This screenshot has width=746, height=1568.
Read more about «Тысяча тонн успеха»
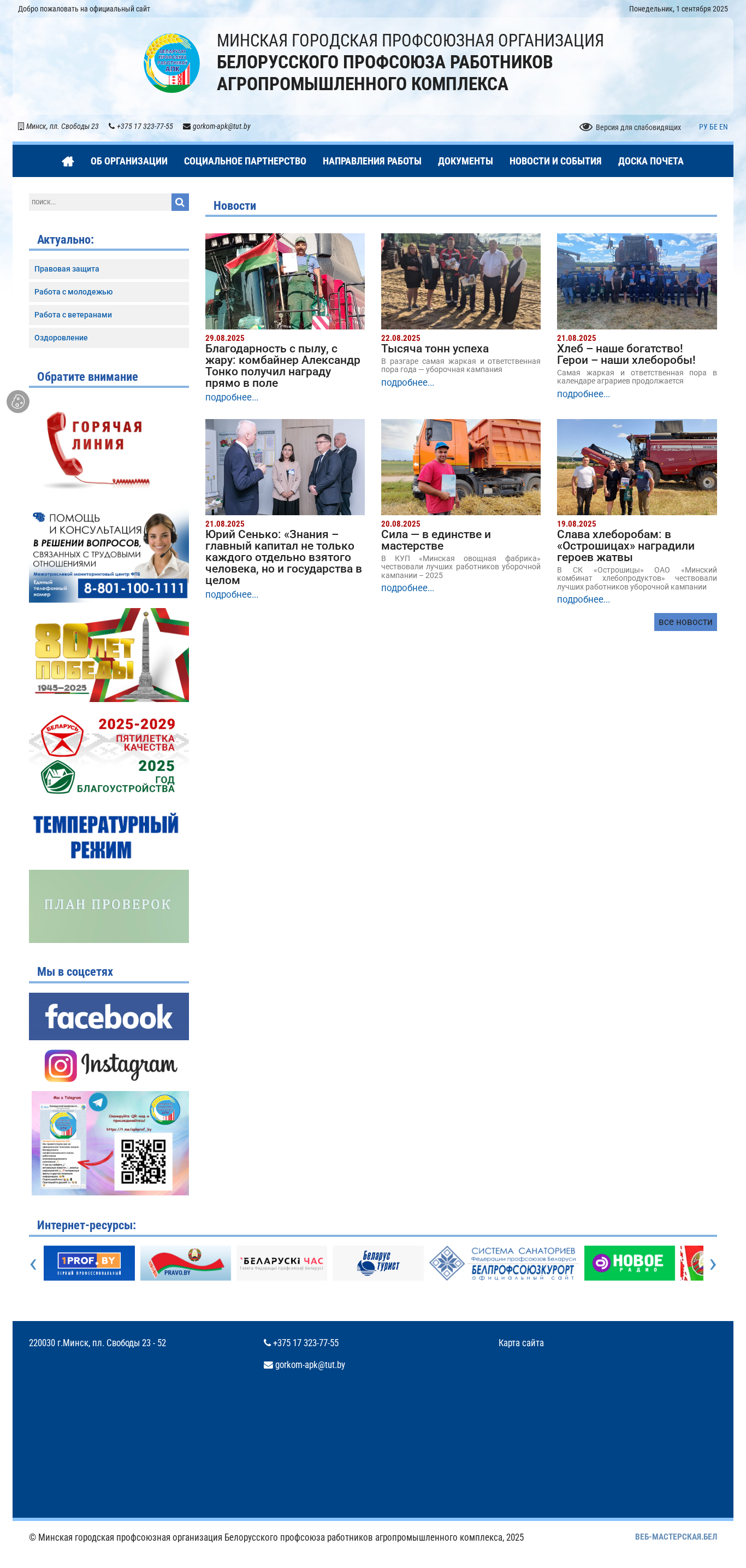[x=408, y=382]
